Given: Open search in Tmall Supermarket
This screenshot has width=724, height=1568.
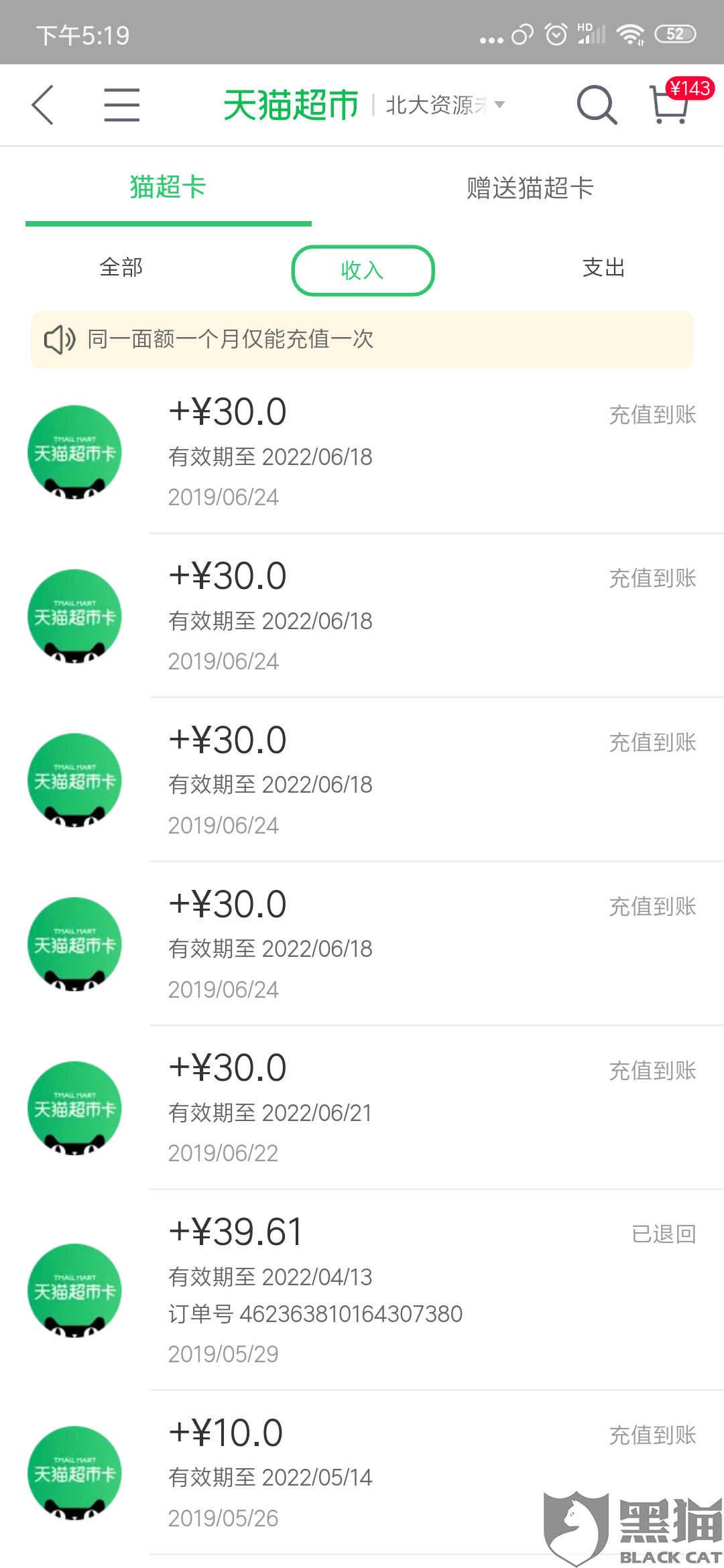Looking at the screenshot, I should [x=596, y=105].
